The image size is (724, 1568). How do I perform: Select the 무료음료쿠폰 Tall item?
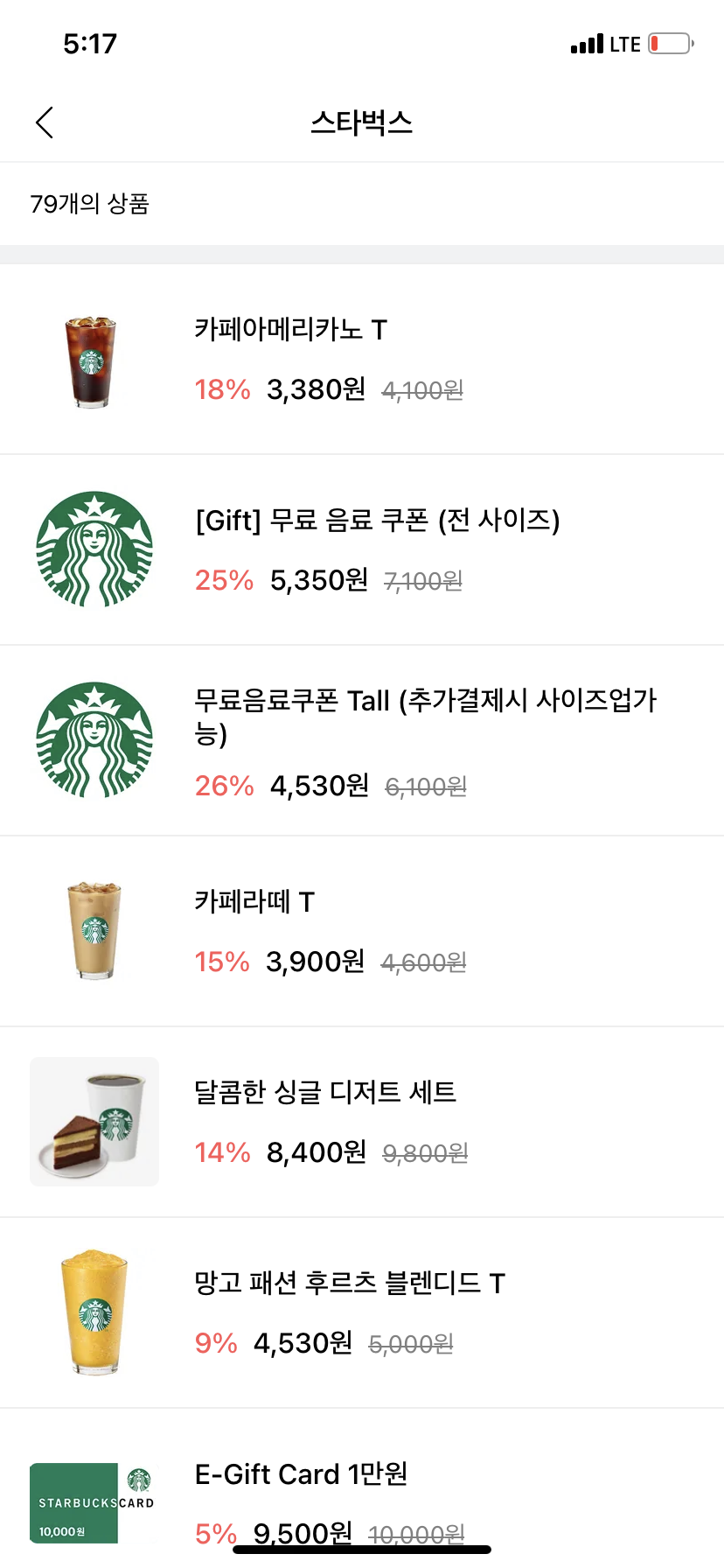pyautogui.click(x=362, y=741)
